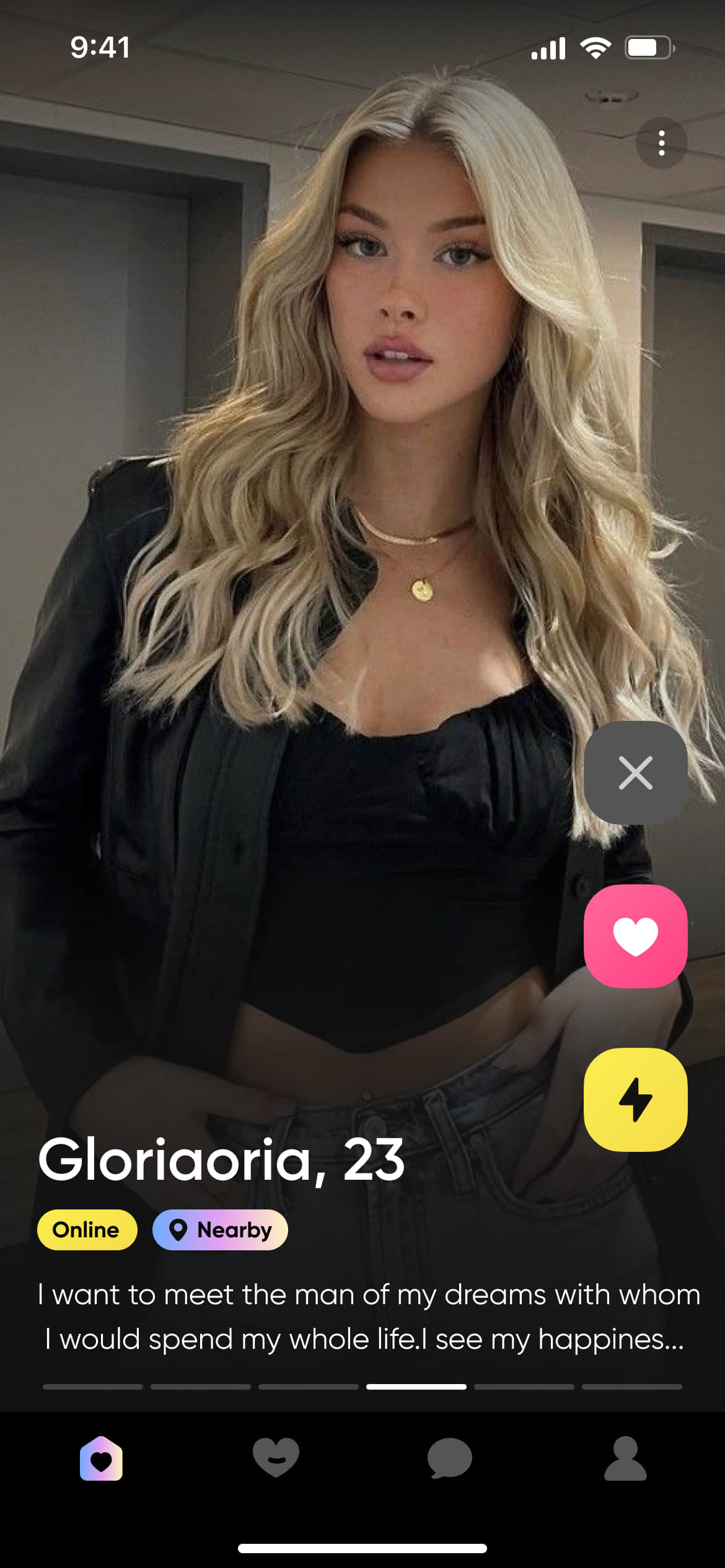Select the Nearby location chip
725x1568 pixels.
tap(220, 1230)
